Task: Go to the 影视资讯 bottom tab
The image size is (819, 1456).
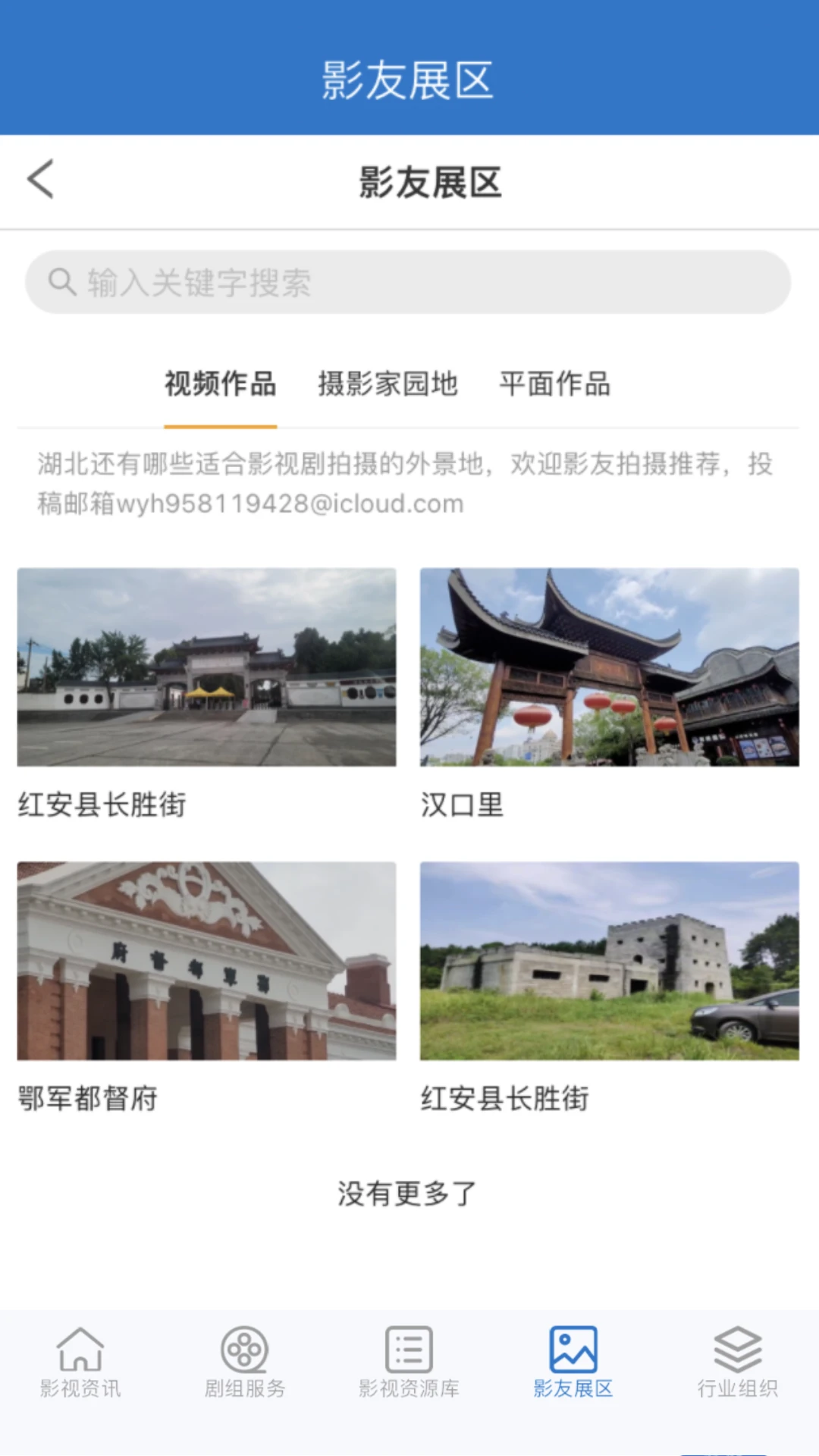Action: point(80,1363)
